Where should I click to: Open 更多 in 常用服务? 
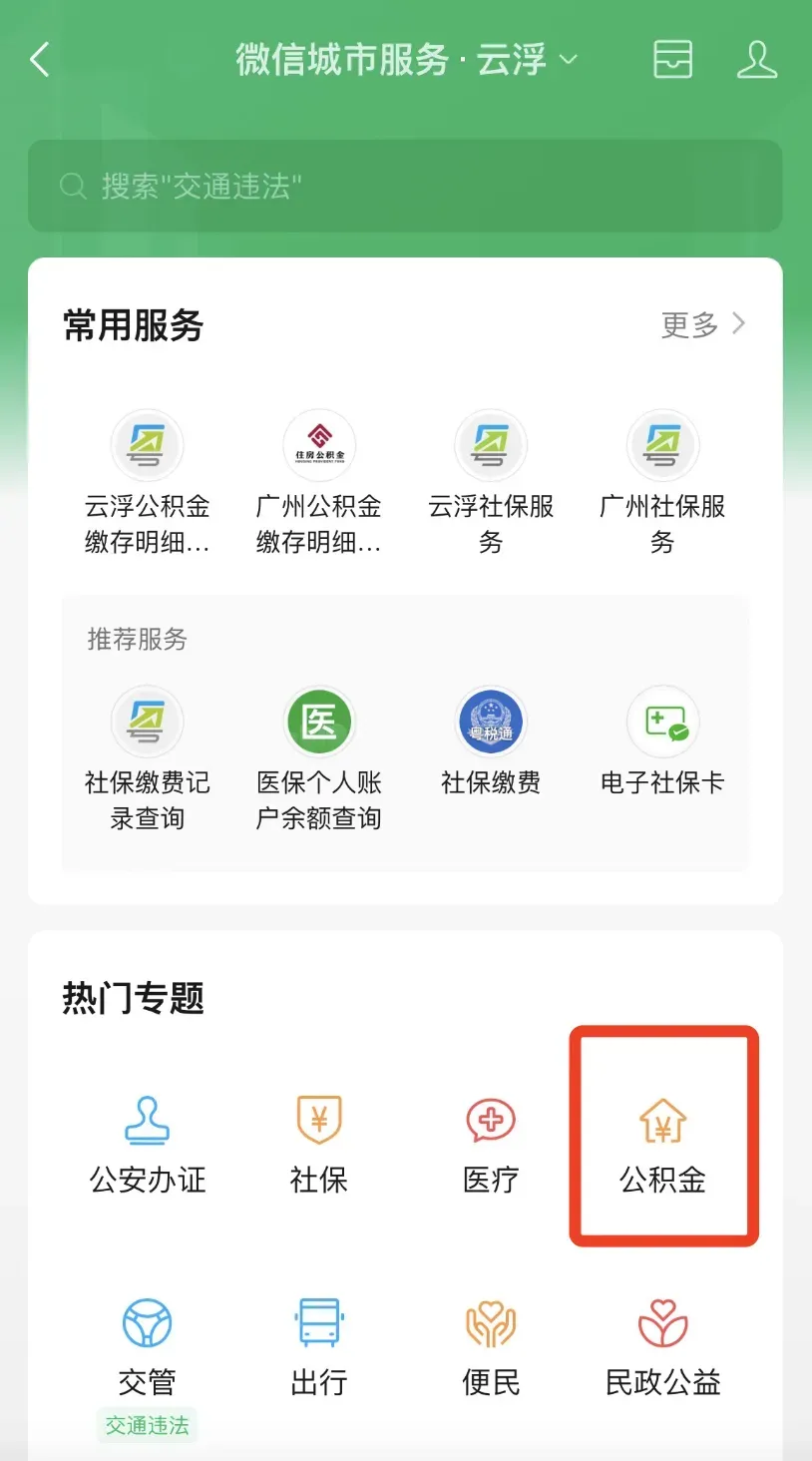tap(704, 324)
